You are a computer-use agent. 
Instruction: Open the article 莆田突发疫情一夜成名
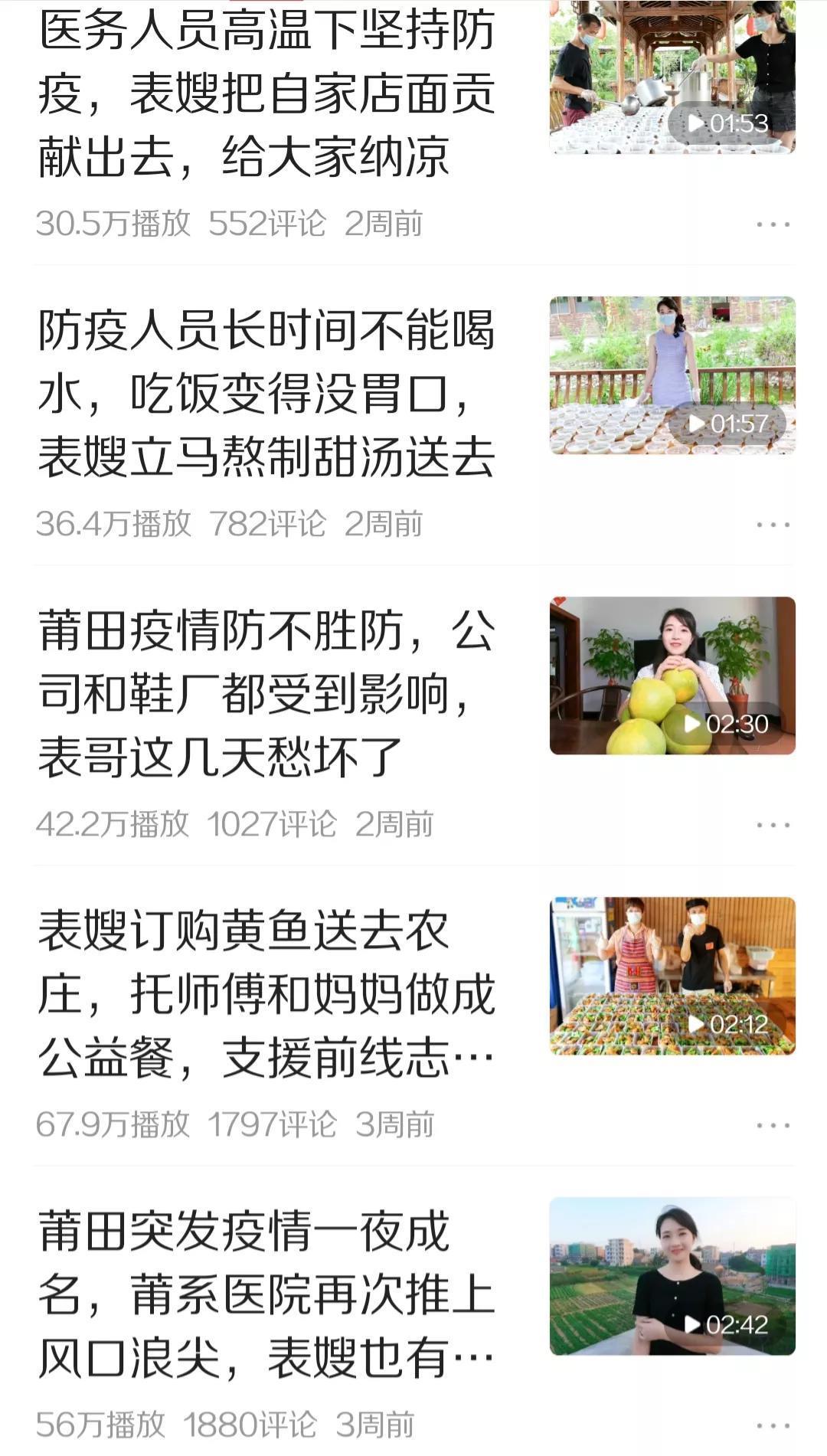pyautogui.click(x=266, y=1294)
